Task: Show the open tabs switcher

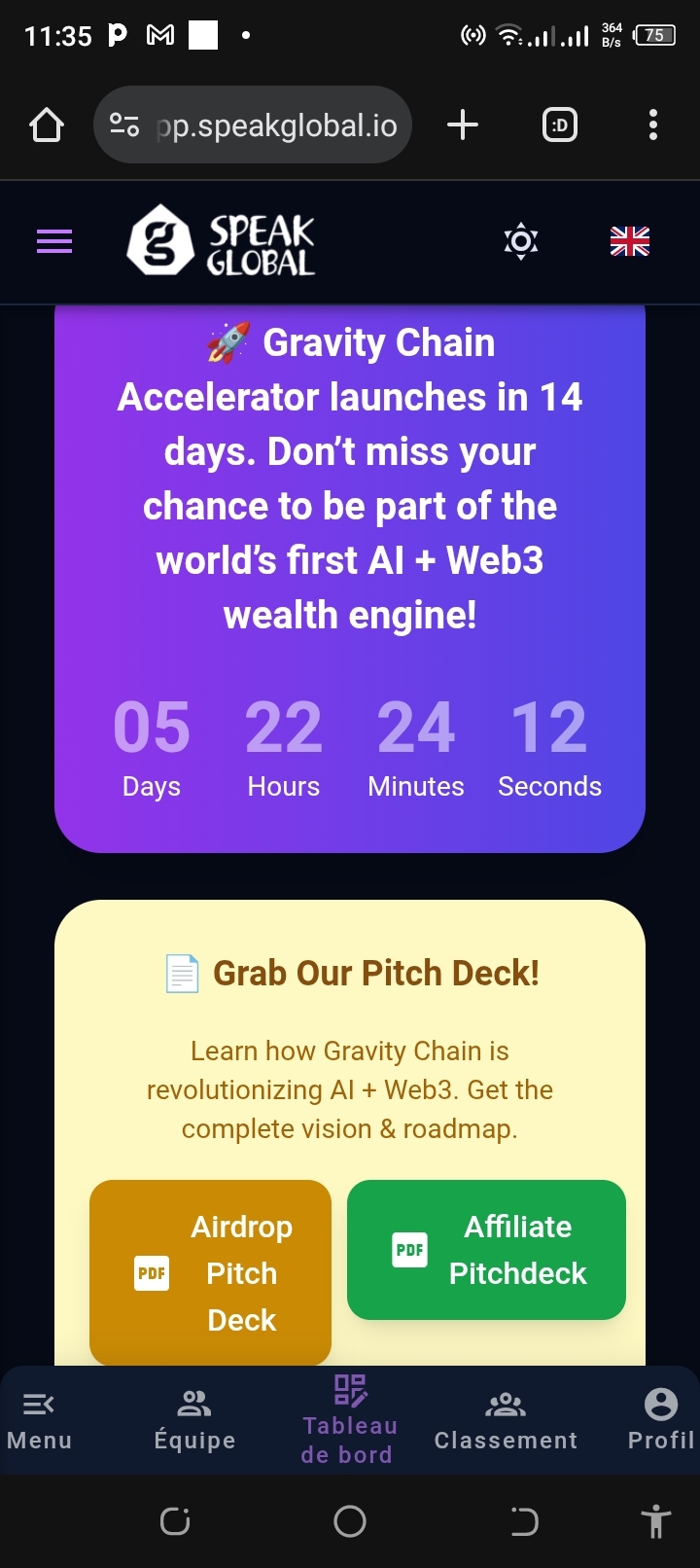Action: 560,125
